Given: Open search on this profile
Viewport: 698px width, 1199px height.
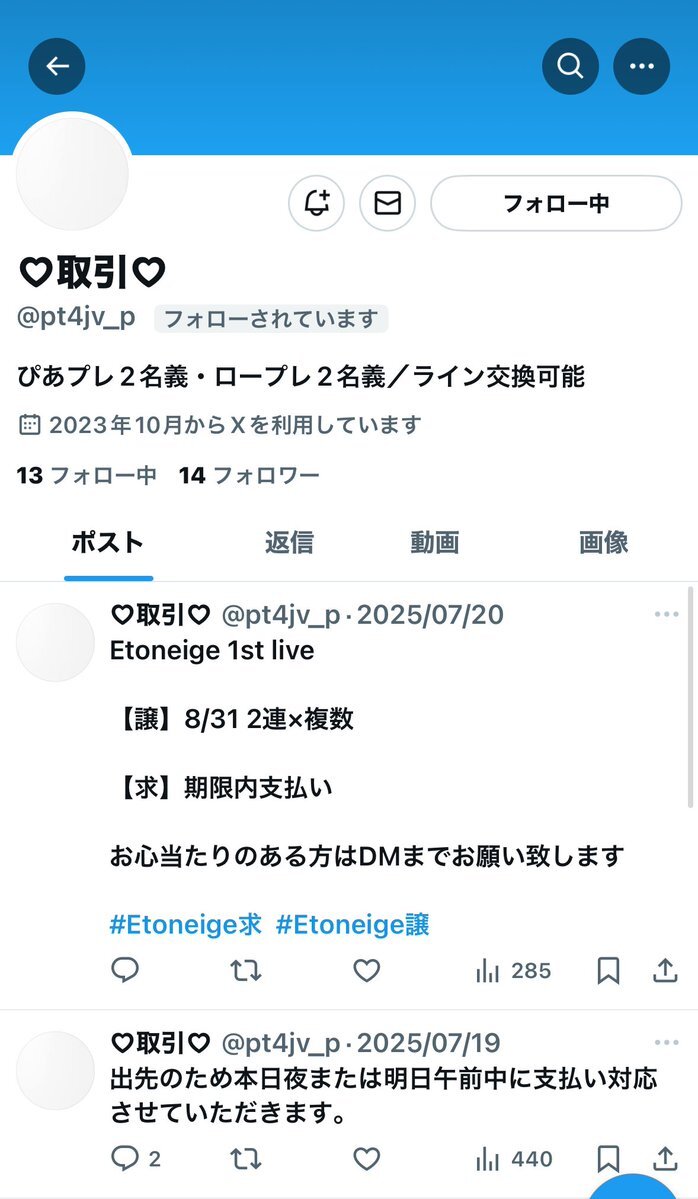Looking at the screenshot, I should coord(570,67).
